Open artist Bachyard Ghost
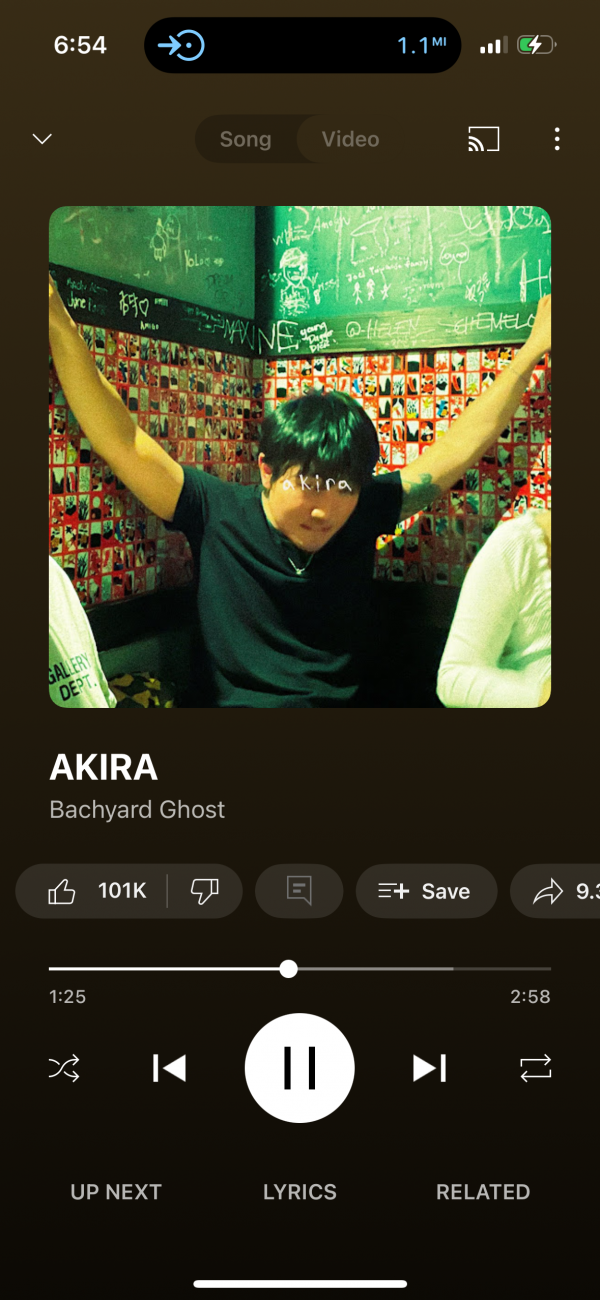 [x=138, y=809]
